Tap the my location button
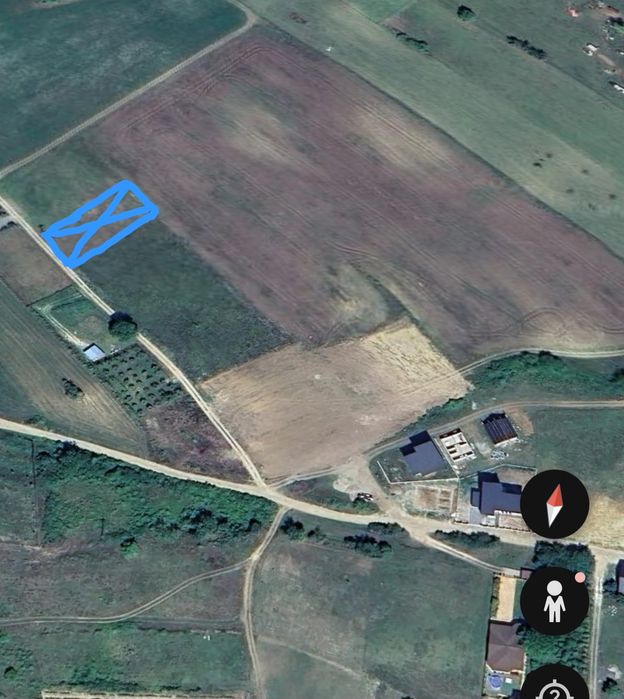624x699 pixels. point(554,689)
